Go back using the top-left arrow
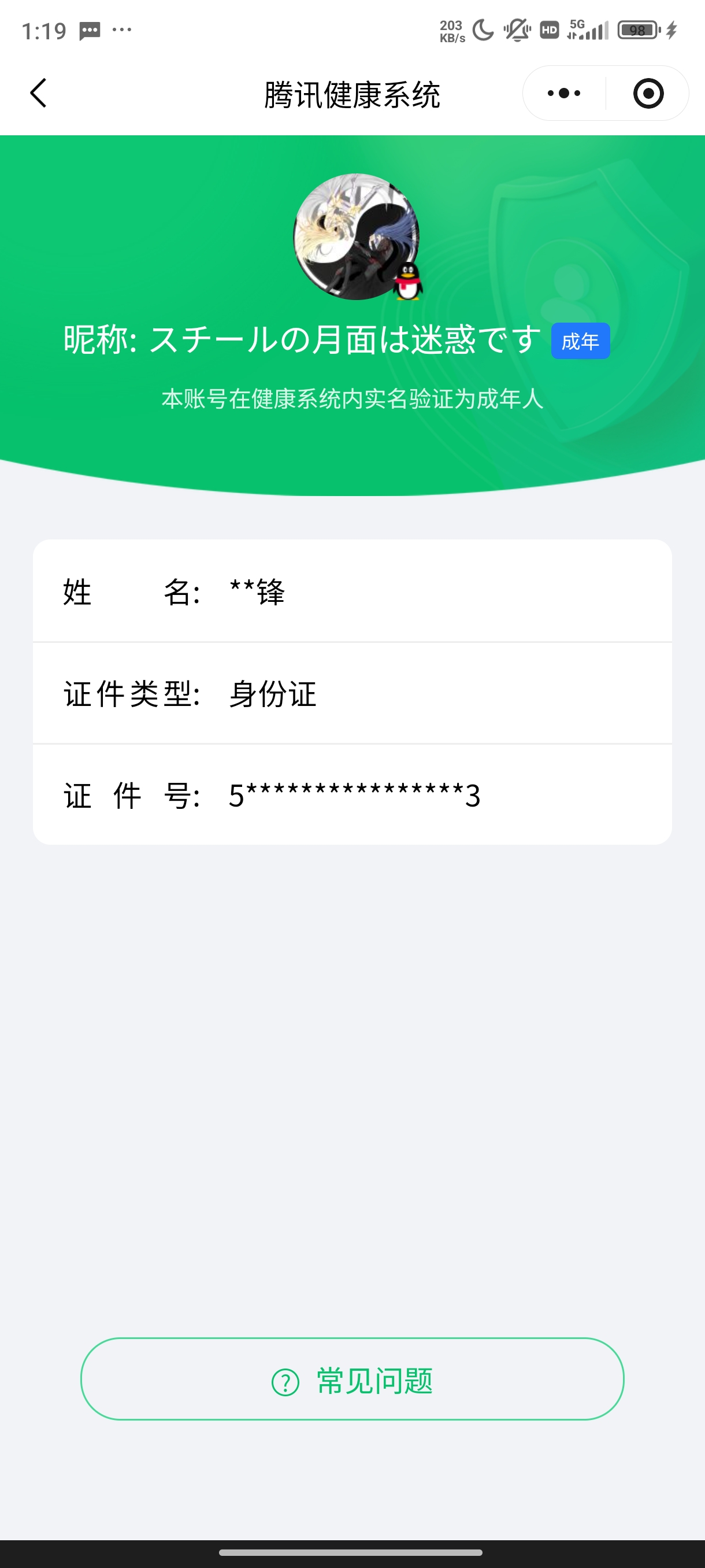The image size is (705, 1568). click(38, 93)
